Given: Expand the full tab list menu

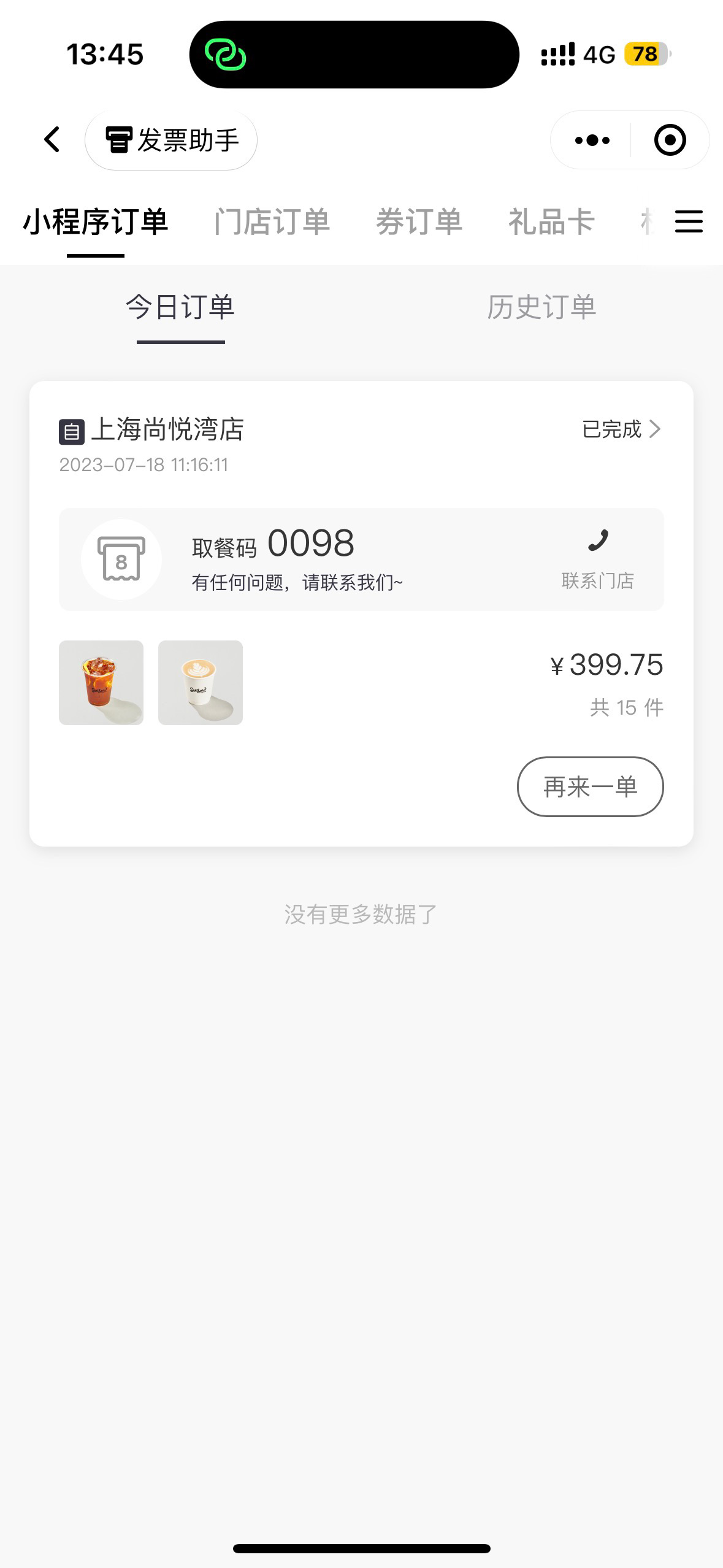Looking at the screenshot, I should pos(689,221).
